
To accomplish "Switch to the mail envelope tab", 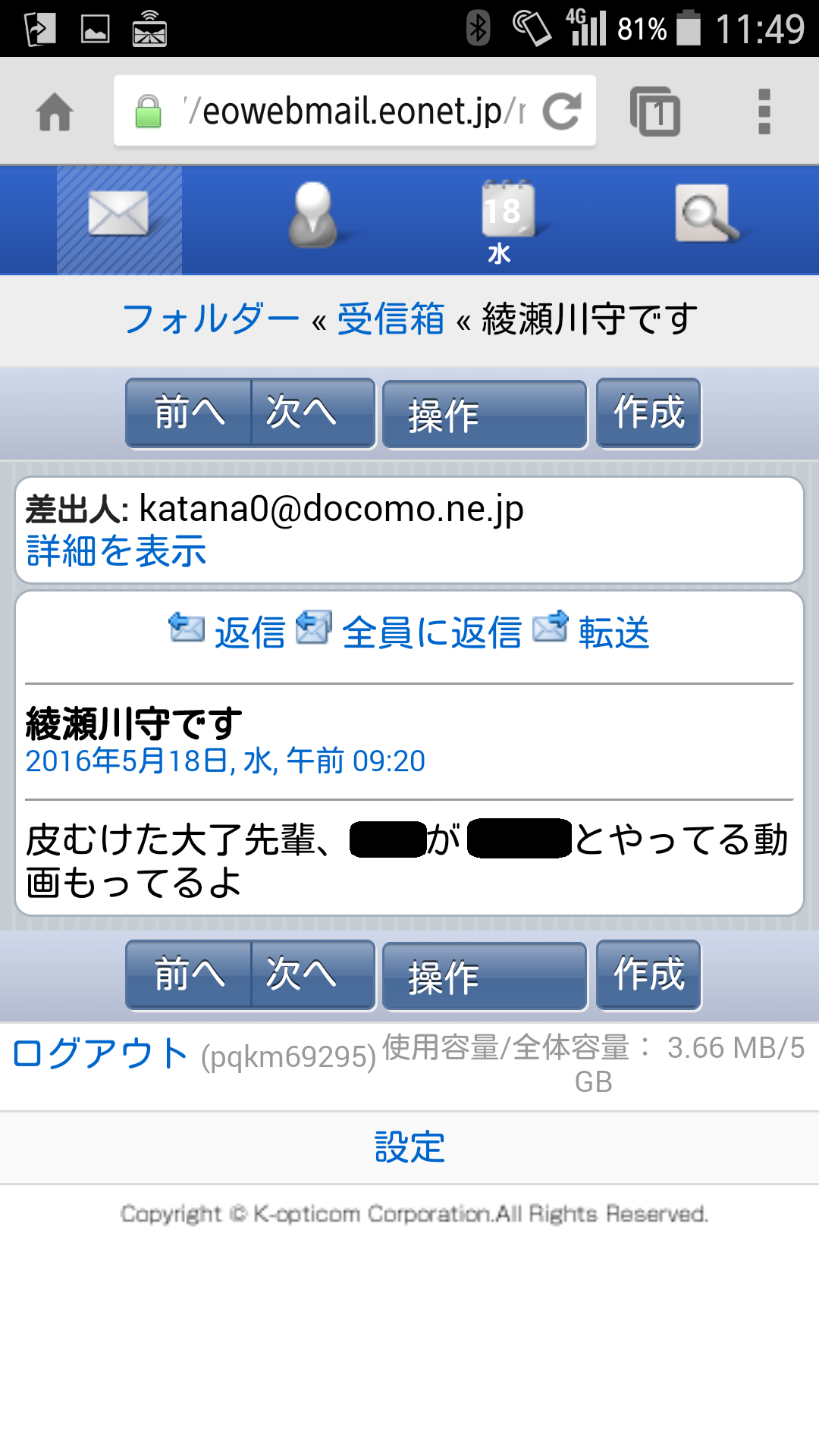I will tap(119, 220).
